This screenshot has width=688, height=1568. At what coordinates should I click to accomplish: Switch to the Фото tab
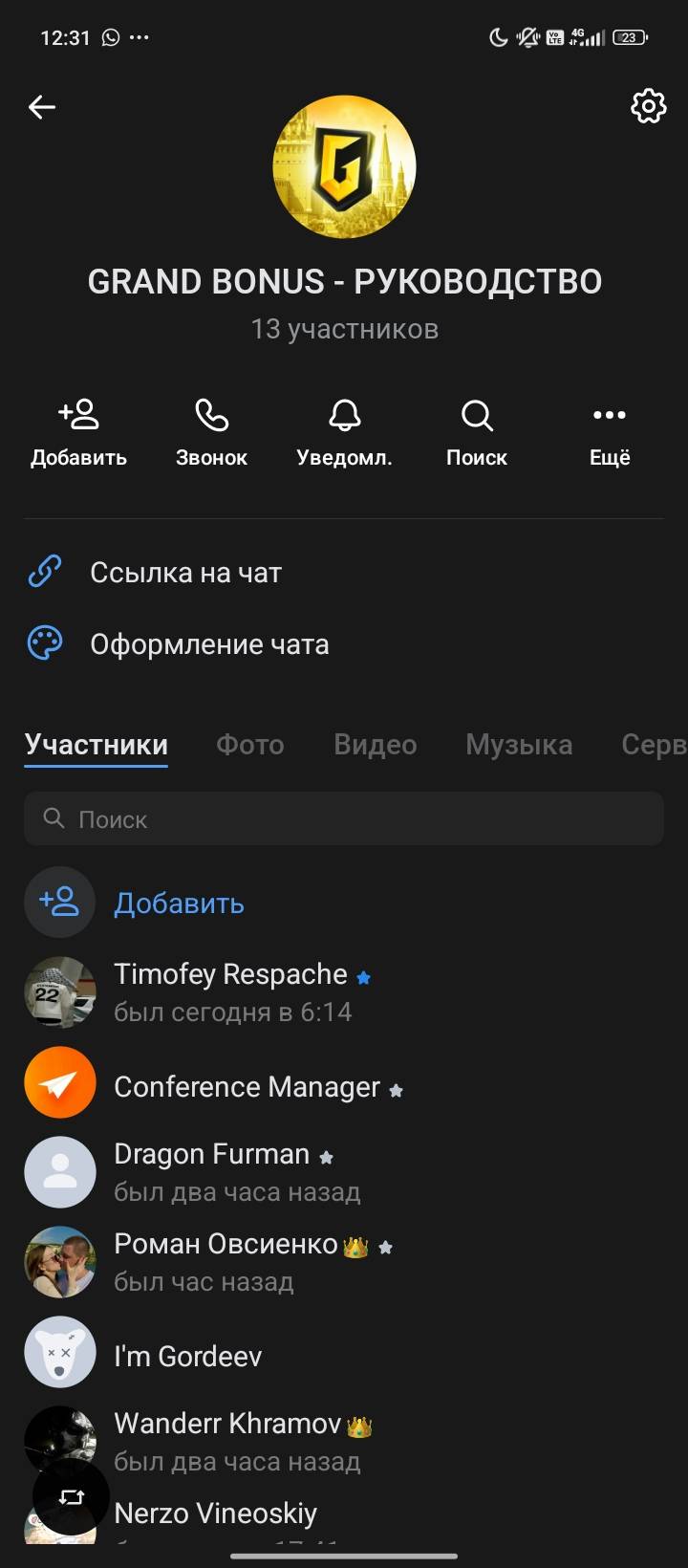250,745
